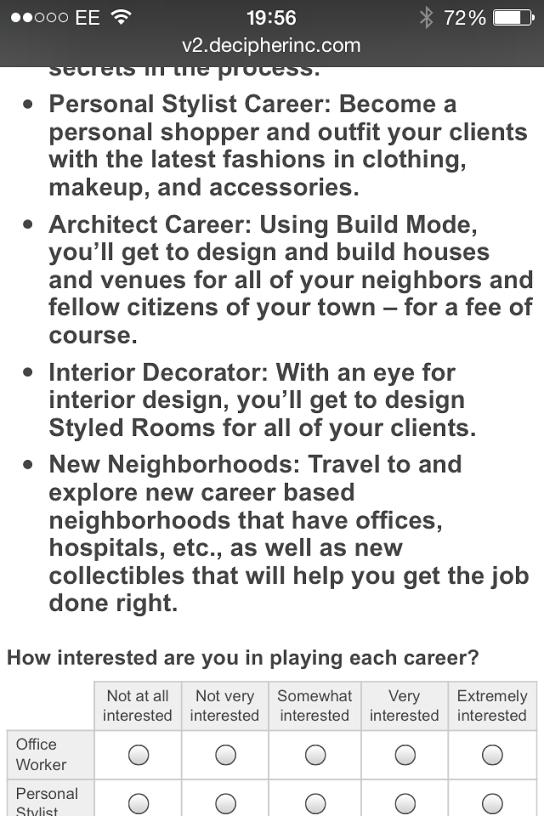This screenshot has height=816, width=544.
Task: Pick Extremely interested for Personal Stylist
Action: [x=492, y=804]
